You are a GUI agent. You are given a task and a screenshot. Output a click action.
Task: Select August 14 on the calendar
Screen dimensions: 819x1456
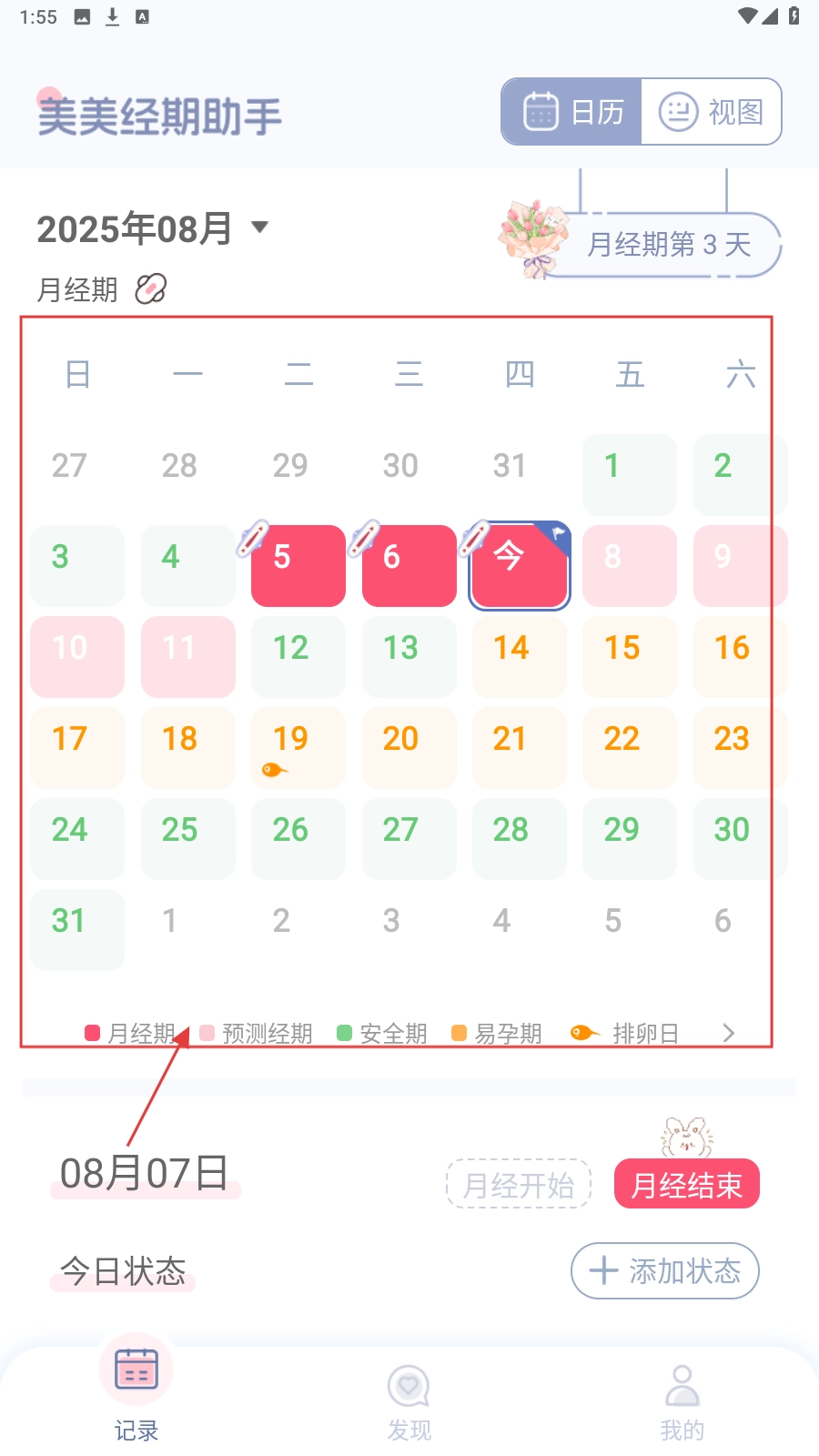point(519,656)
